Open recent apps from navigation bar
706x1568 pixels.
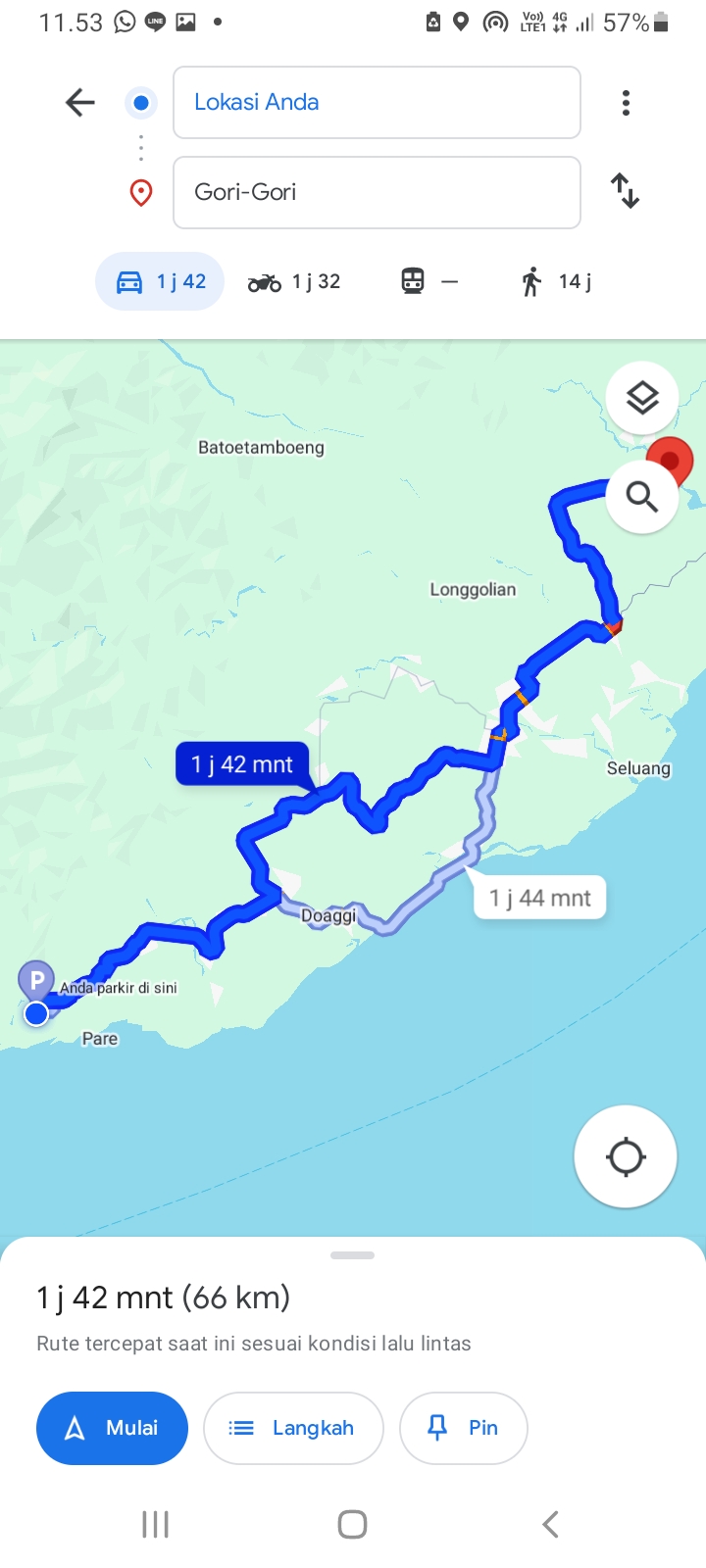pos(155,1524)
